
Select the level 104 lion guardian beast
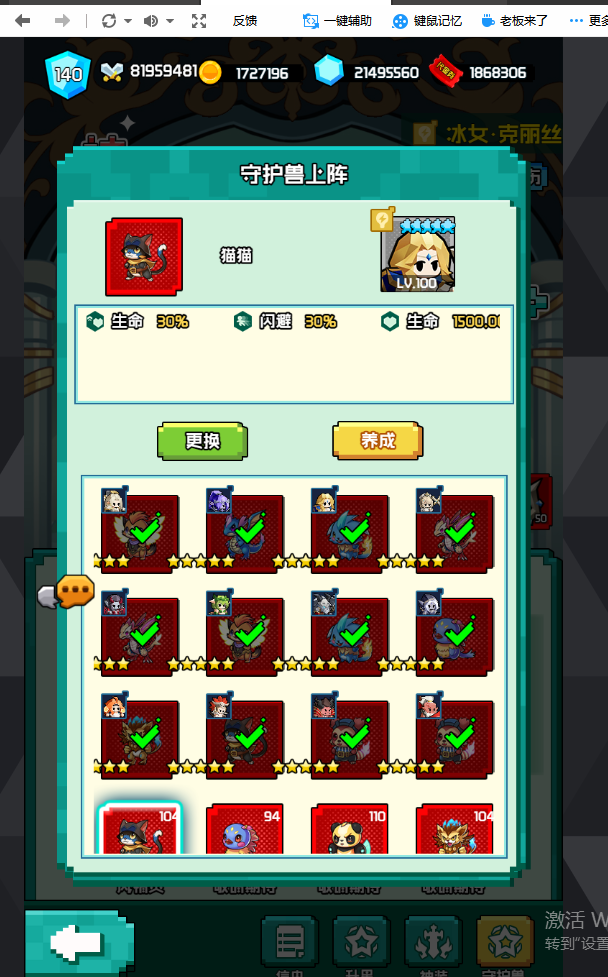click(x=454, y=830)
